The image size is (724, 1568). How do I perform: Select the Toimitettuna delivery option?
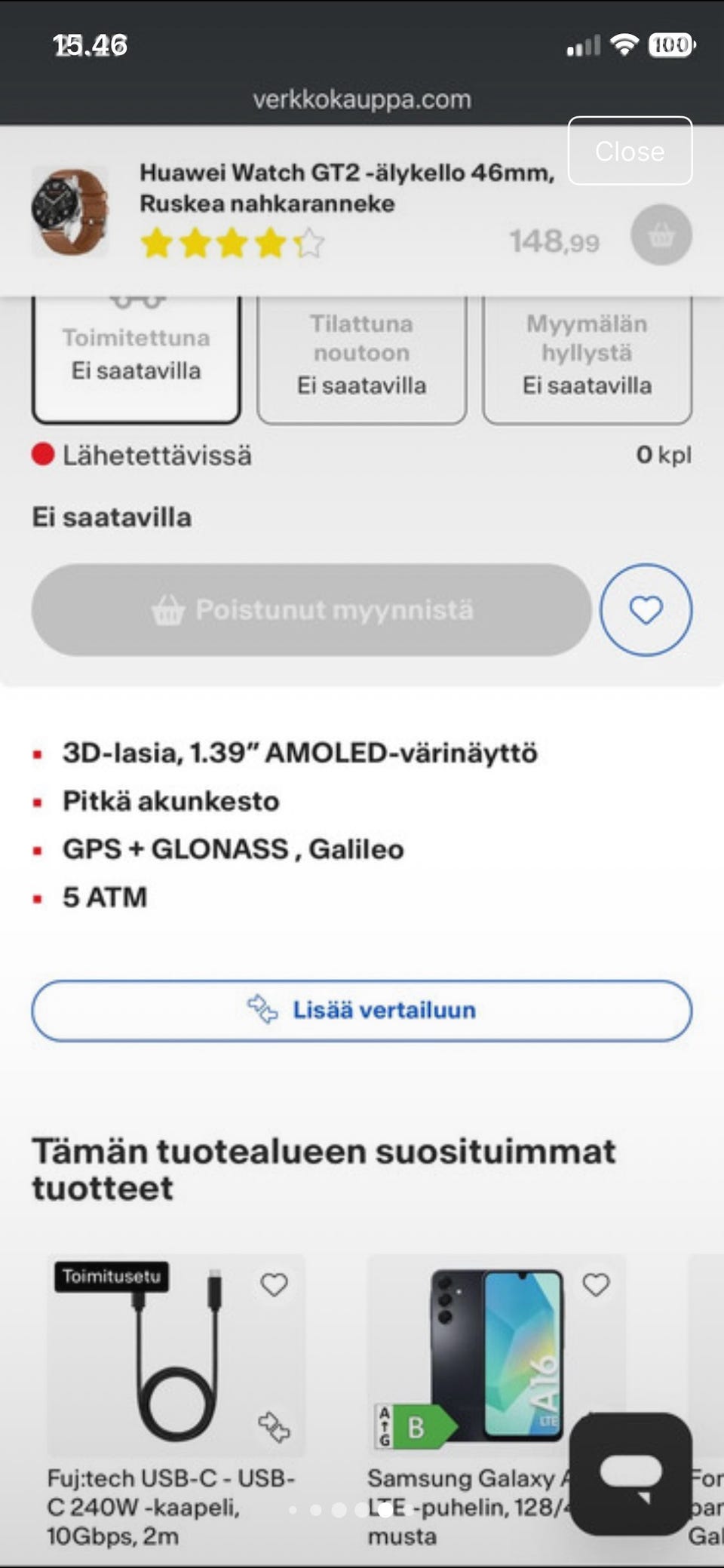click(x=136, y=354)
